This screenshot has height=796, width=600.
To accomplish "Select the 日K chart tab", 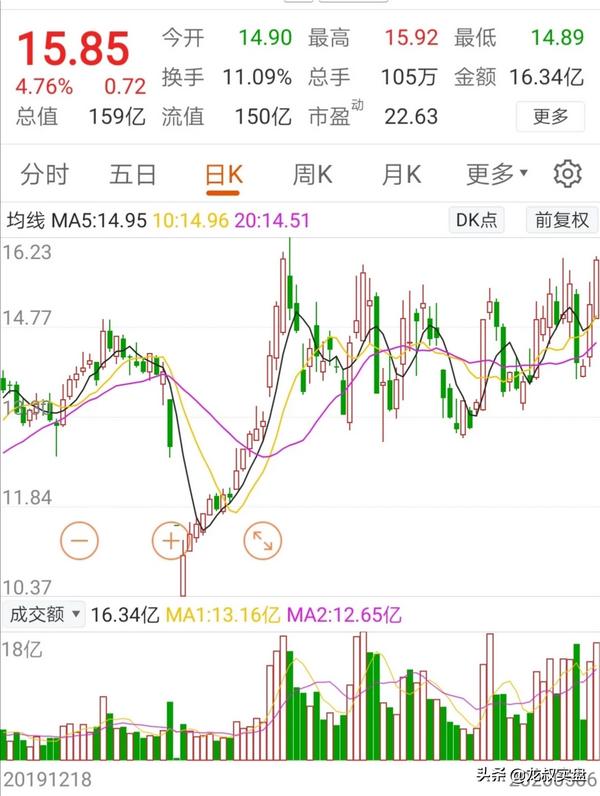I will (224, 175).
